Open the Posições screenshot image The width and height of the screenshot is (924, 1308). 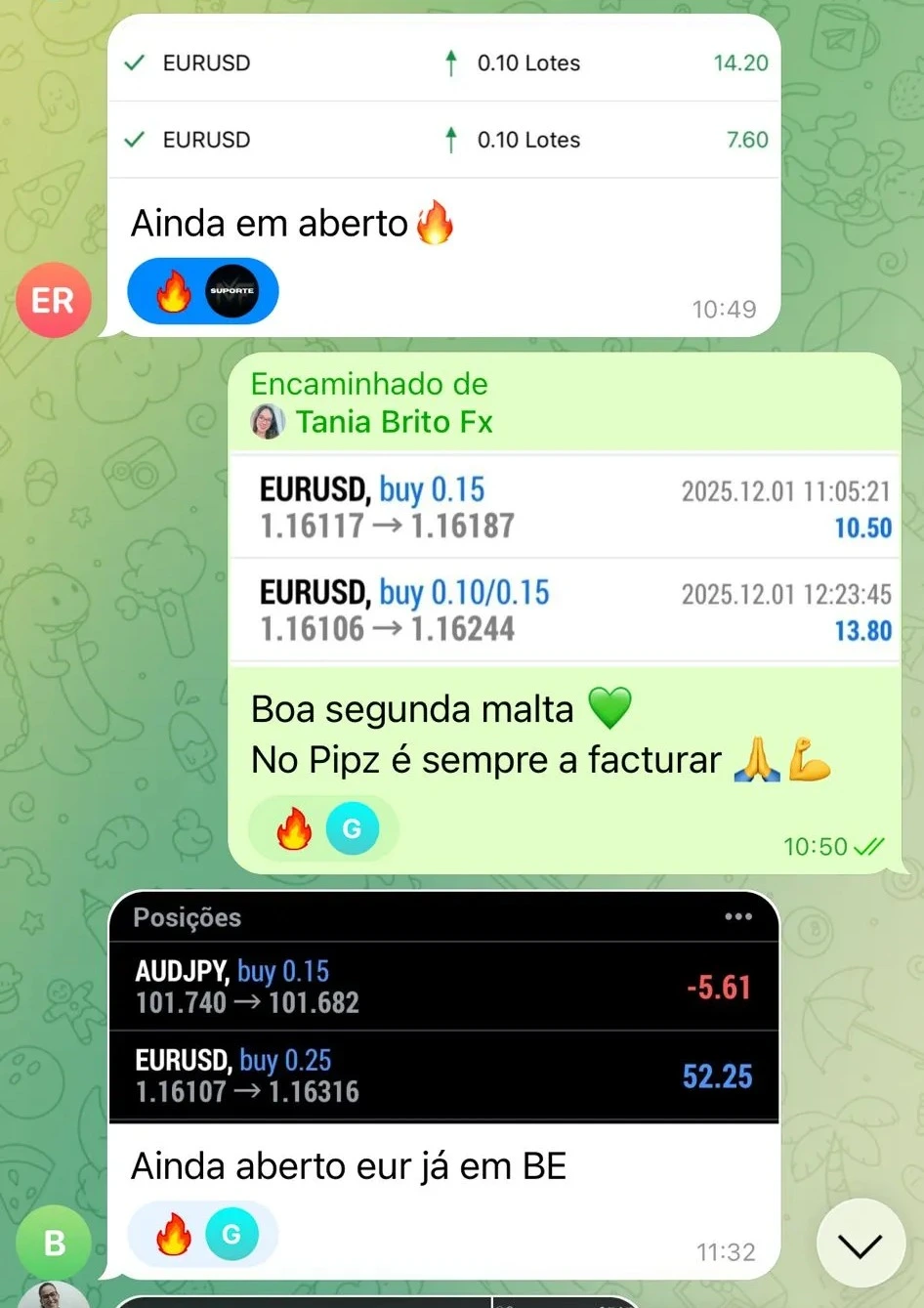pos(443,1006)
